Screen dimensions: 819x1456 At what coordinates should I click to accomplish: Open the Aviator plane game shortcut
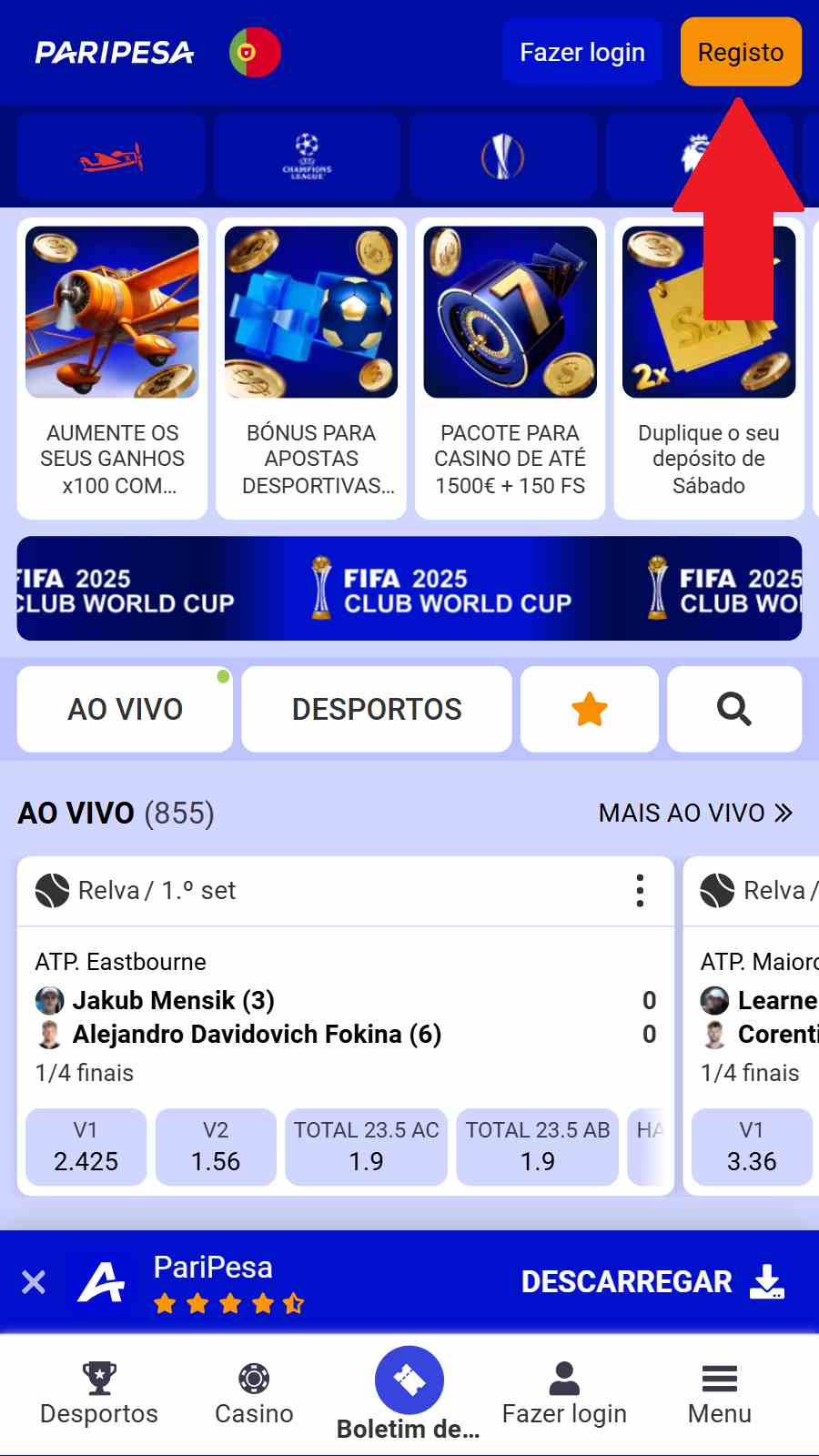pos(111,157)
